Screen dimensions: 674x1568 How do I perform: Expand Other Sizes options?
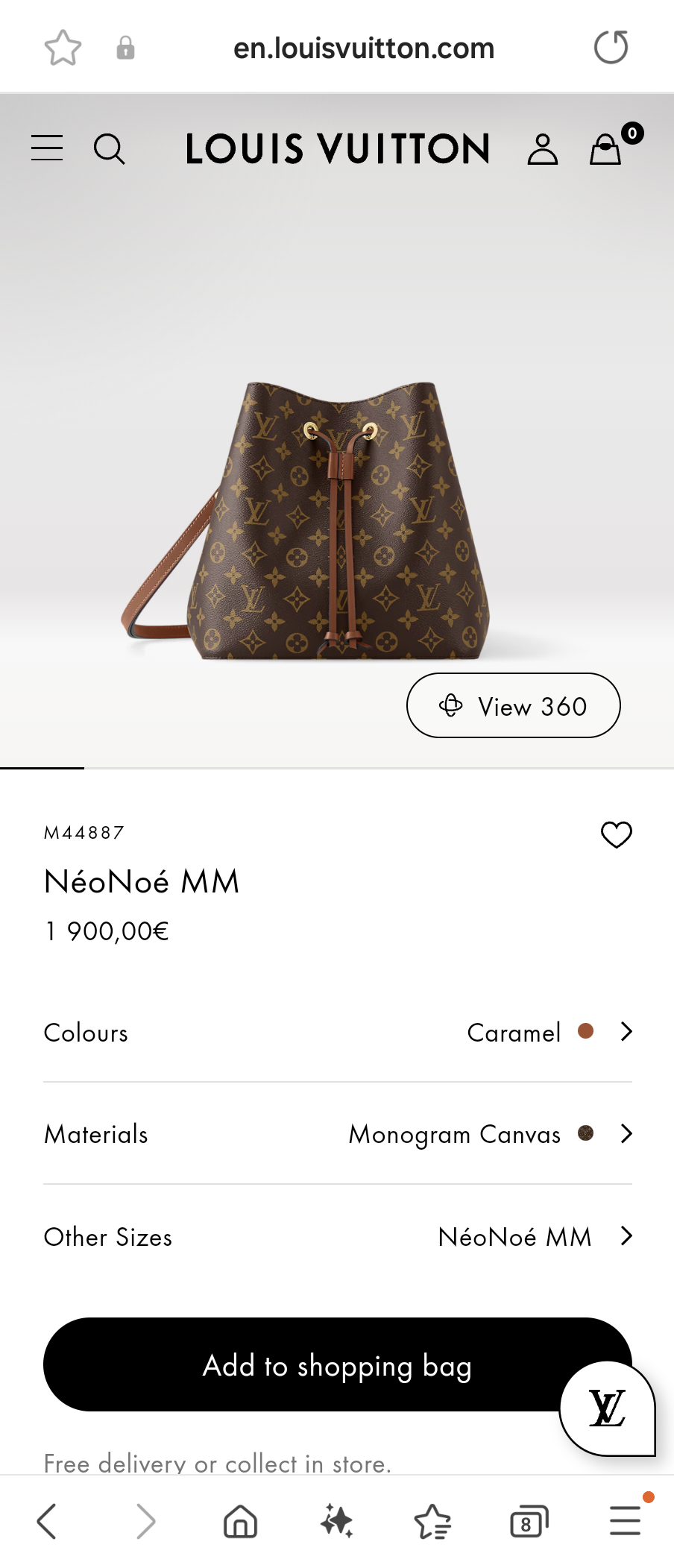pos(625,1236)
